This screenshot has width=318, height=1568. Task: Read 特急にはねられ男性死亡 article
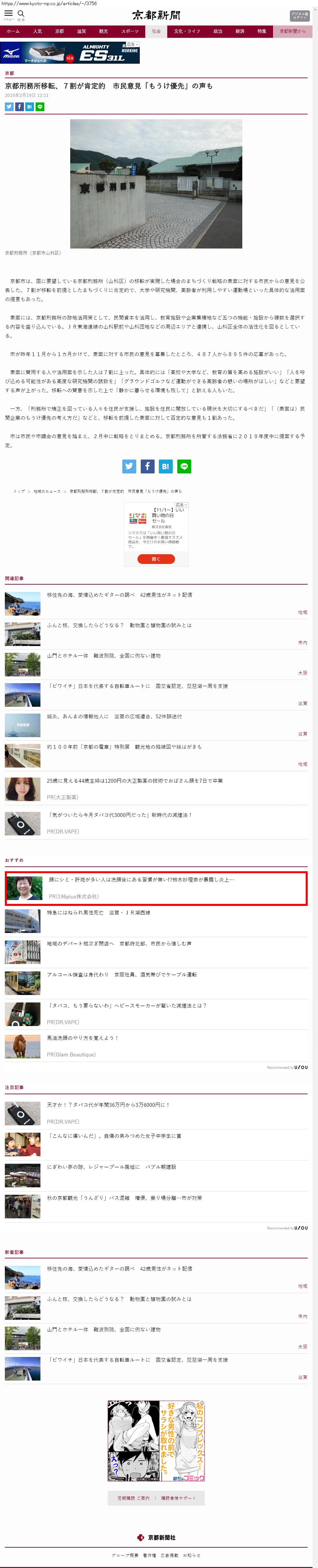tap(99, 912)
